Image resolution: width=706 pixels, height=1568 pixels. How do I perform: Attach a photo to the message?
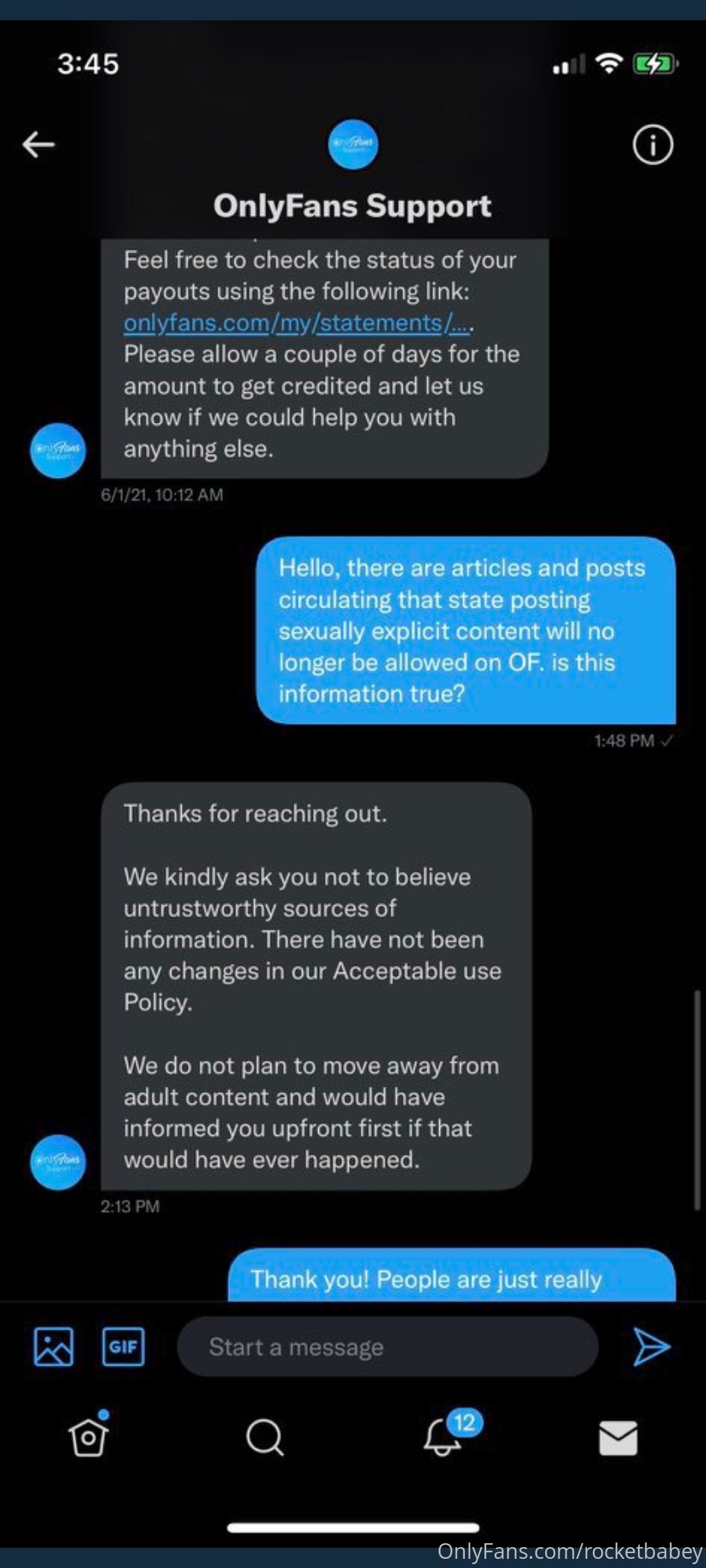[x=54, y=1347]
